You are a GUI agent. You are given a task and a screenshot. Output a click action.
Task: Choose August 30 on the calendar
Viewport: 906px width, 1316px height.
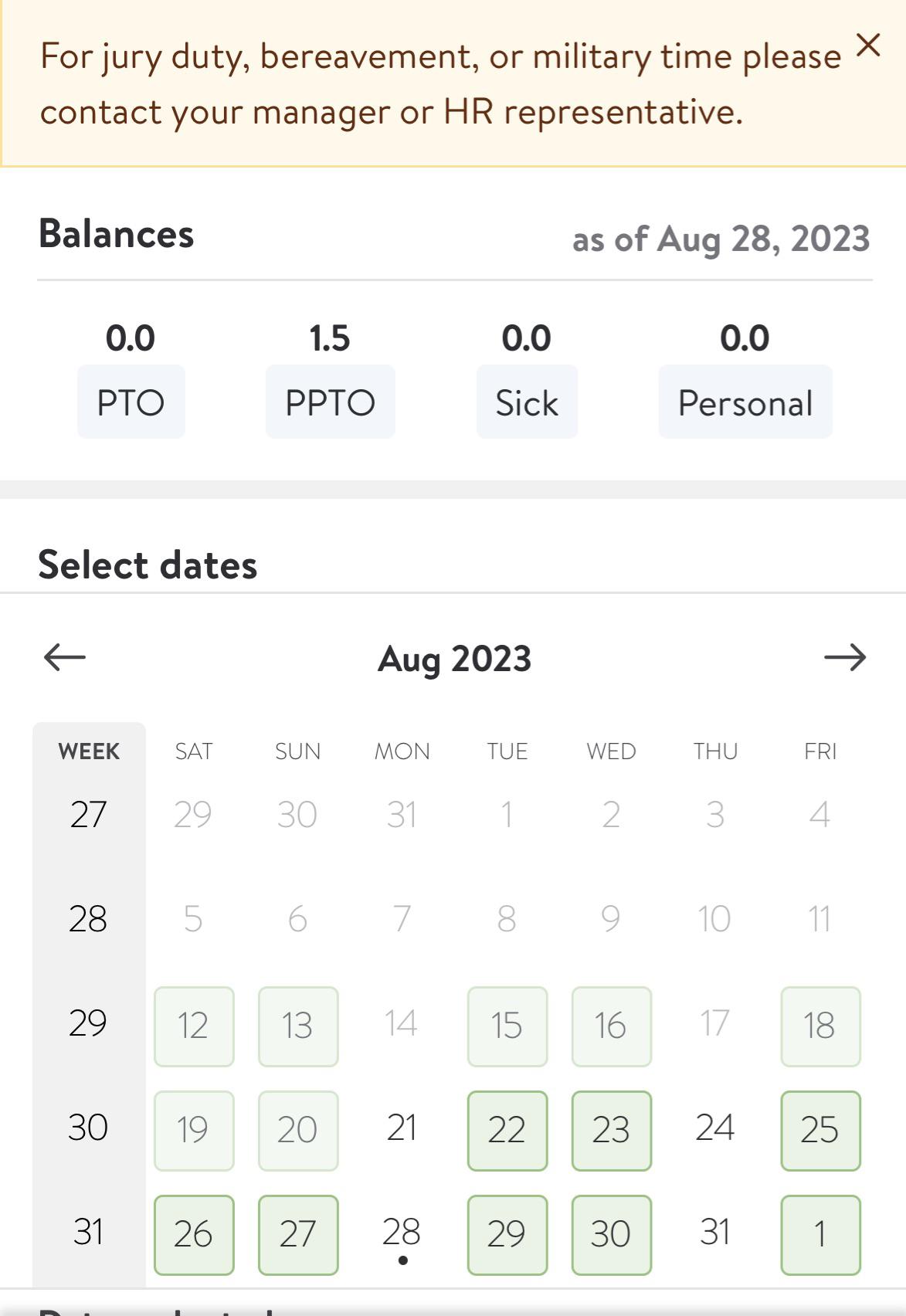(611, 1234)
